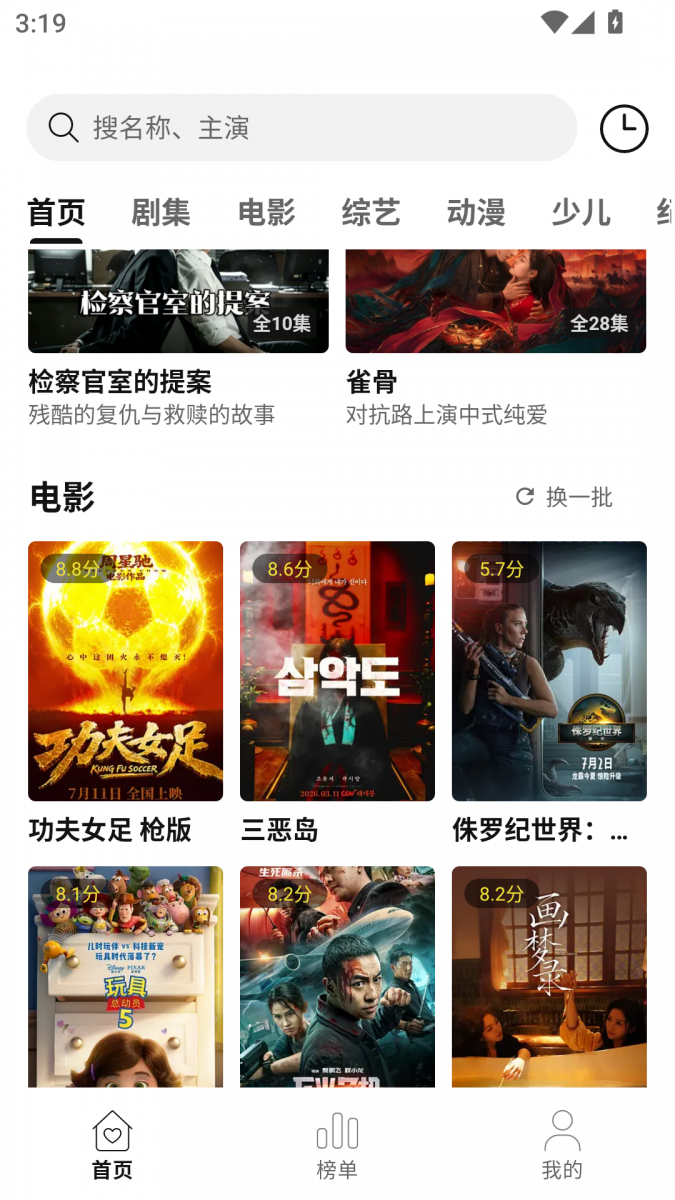Open the 少儿 tab

581,212
